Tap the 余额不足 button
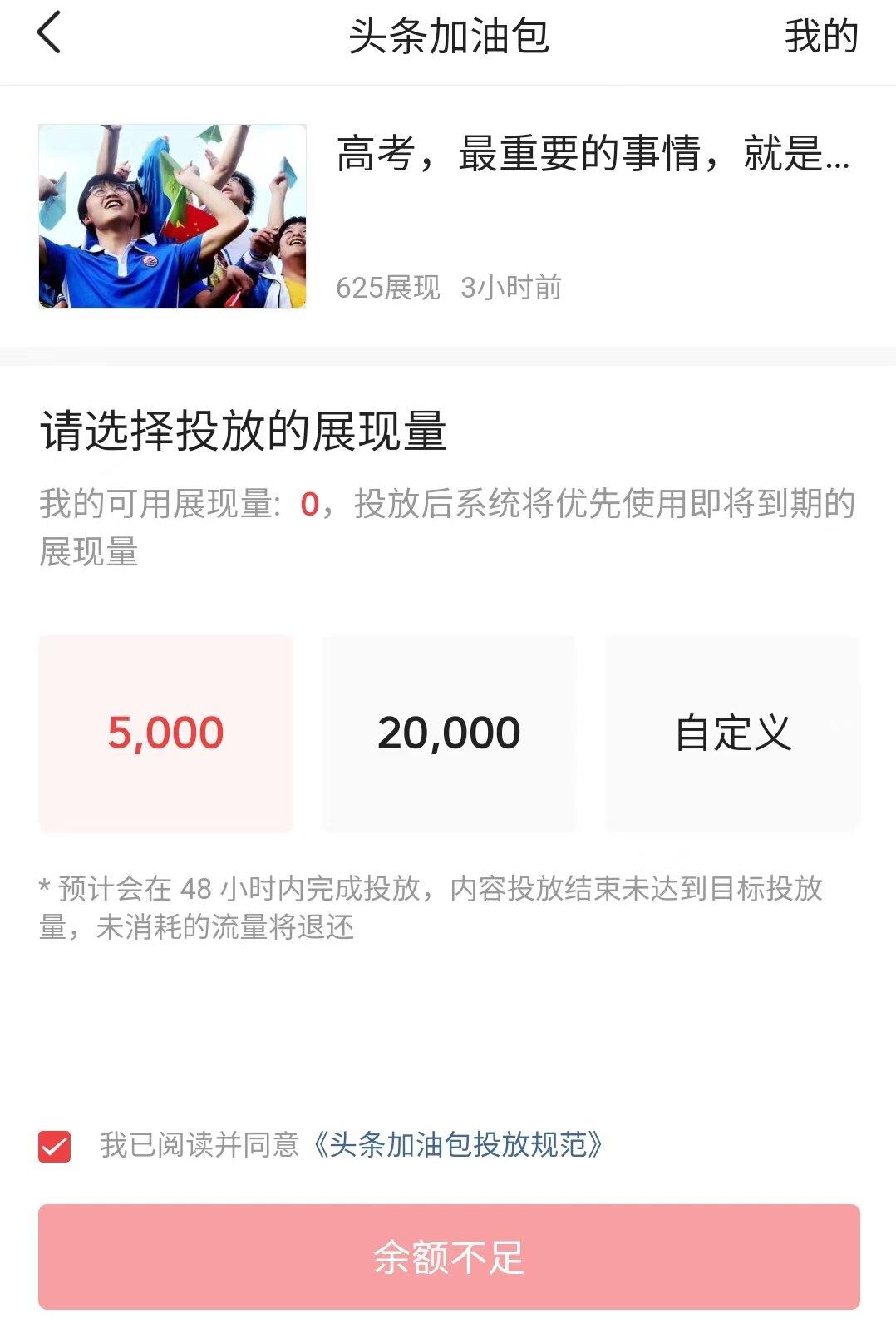The width and height of the screenshot is (896, 1338). pyautogui.click(x=449, y=1257)
